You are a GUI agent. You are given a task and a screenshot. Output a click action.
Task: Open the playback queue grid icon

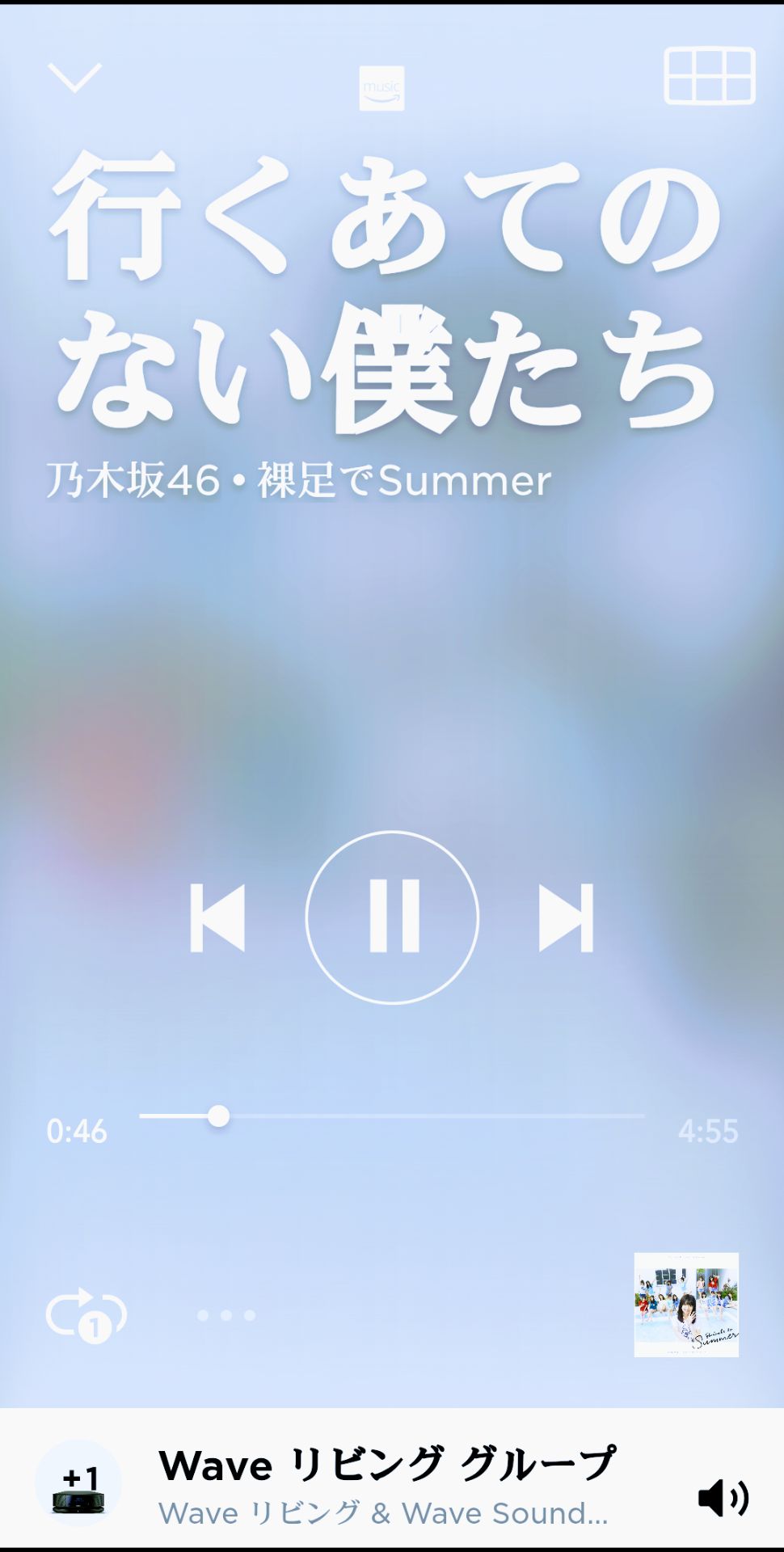pos(709,78)
